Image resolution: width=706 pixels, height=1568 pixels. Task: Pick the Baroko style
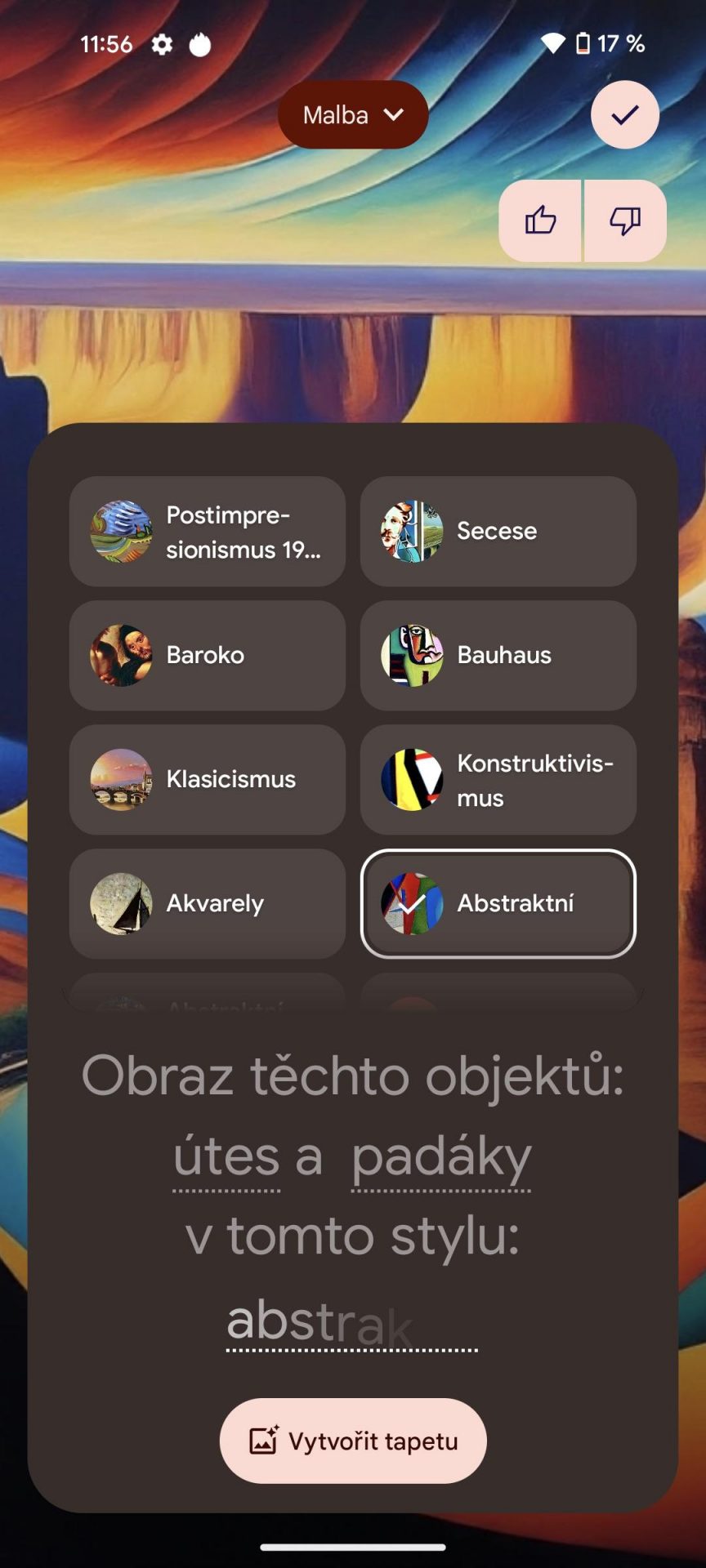tap(208, 656)
